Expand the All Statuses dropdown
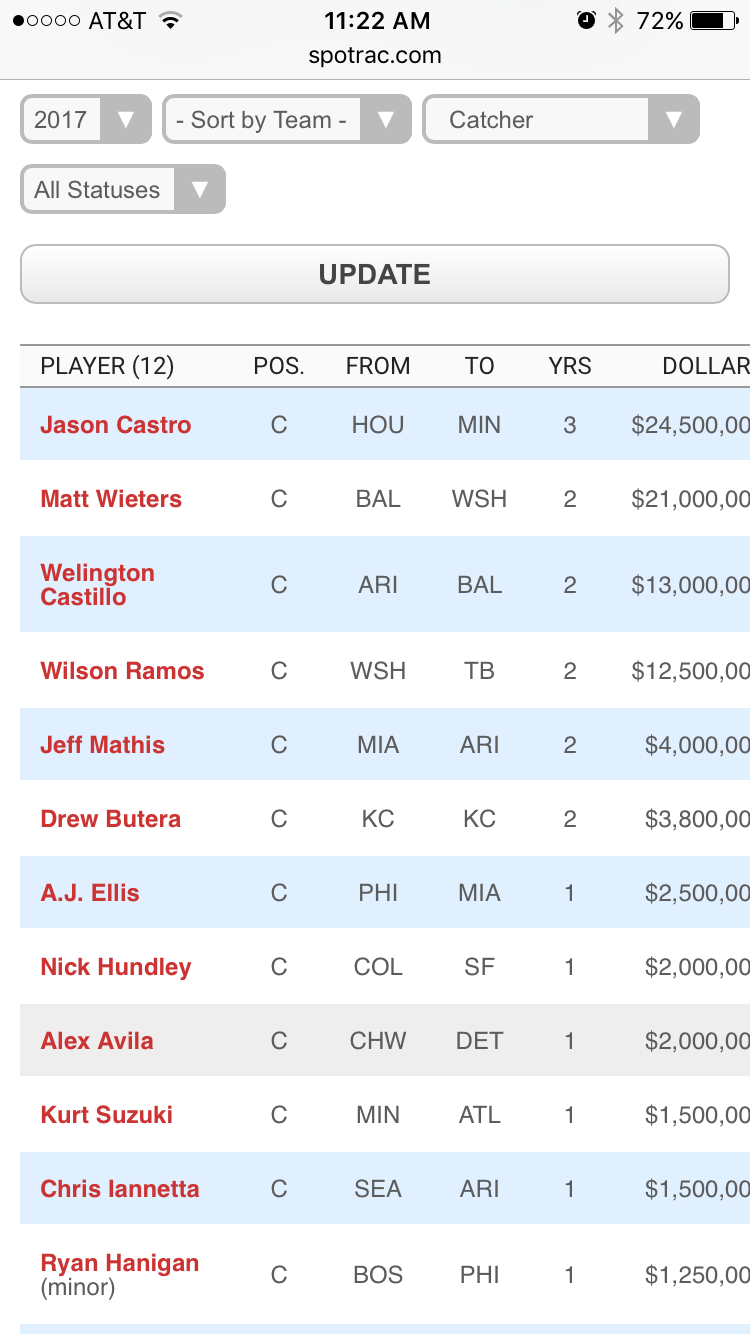750x1334 pixels. pyautogui.click(x=123, y=190)
